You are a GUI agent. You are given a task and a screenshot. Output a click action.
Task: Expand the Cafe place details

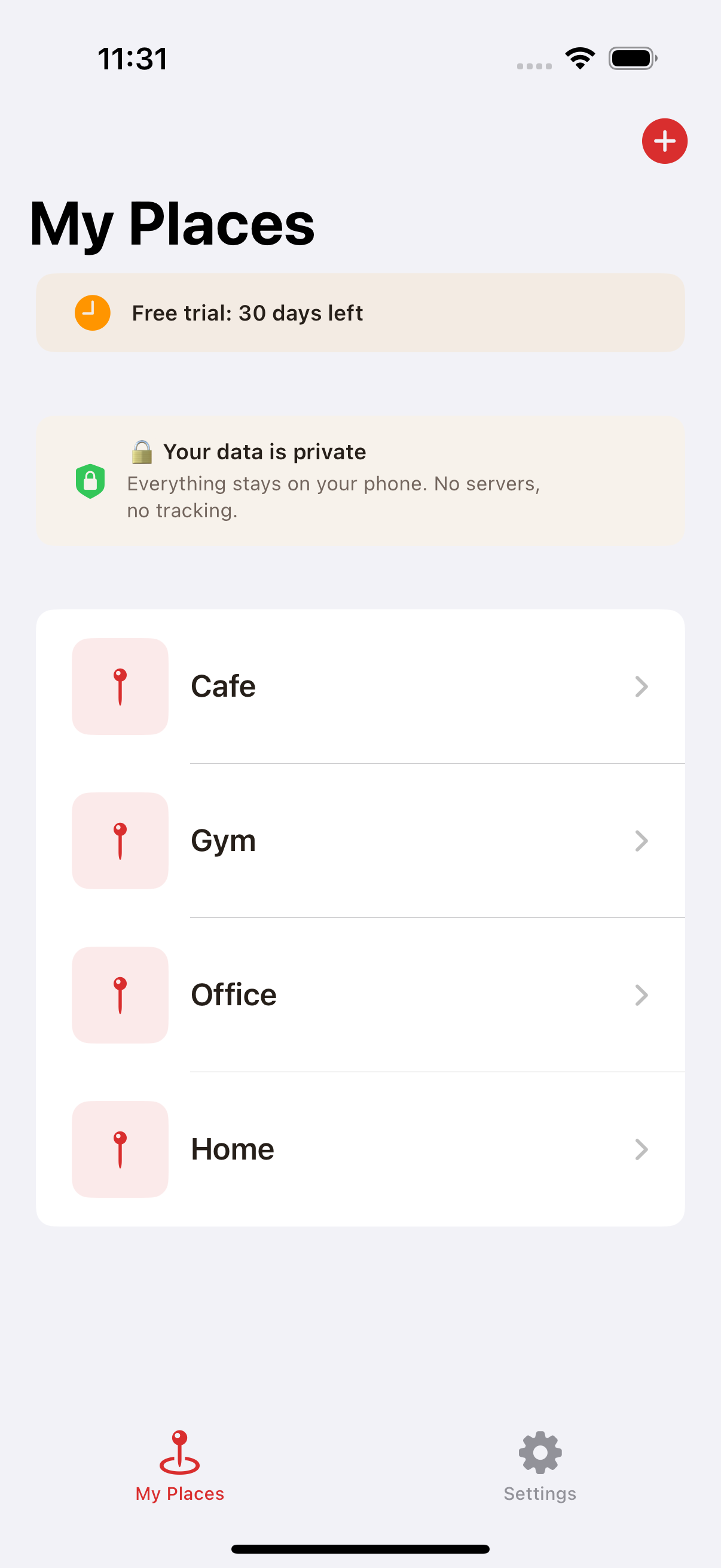[x=641, y=687]
